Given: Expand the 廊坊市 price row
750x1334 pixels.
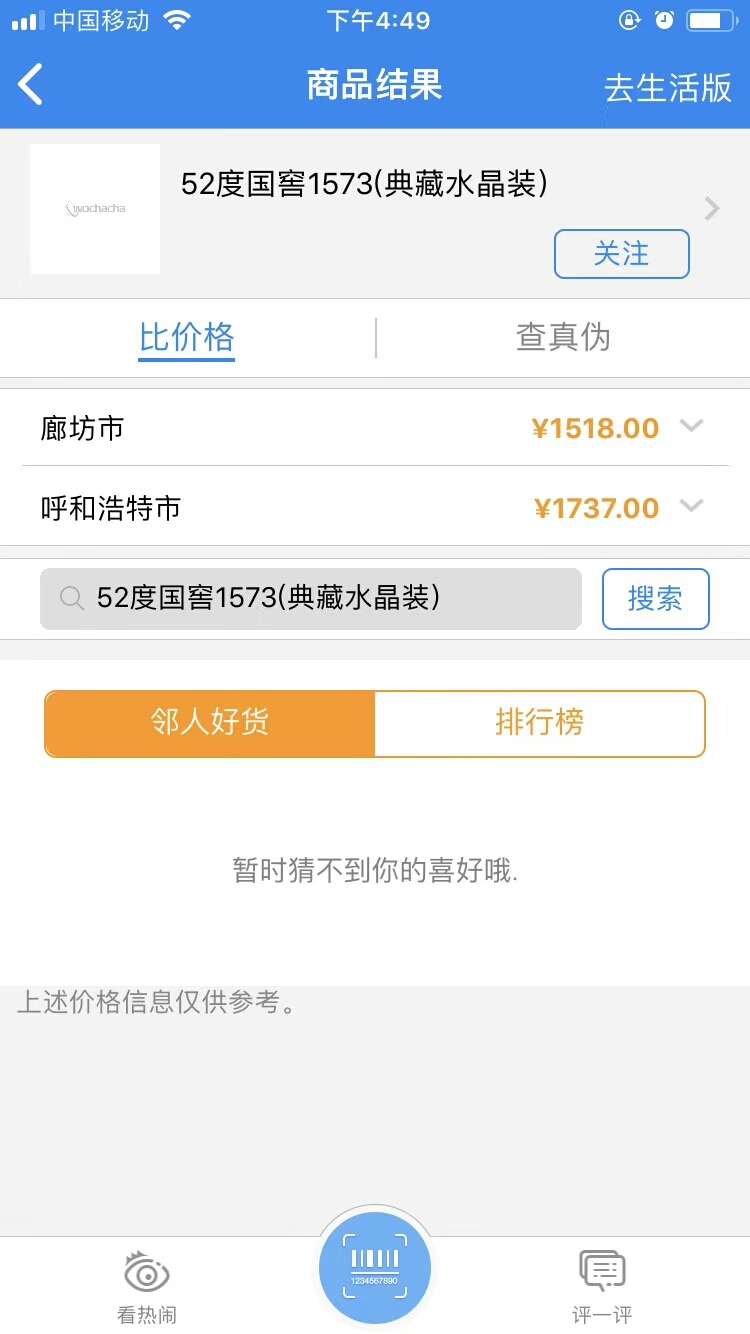Looking at the screenshot, I should (x=375, y=428).
